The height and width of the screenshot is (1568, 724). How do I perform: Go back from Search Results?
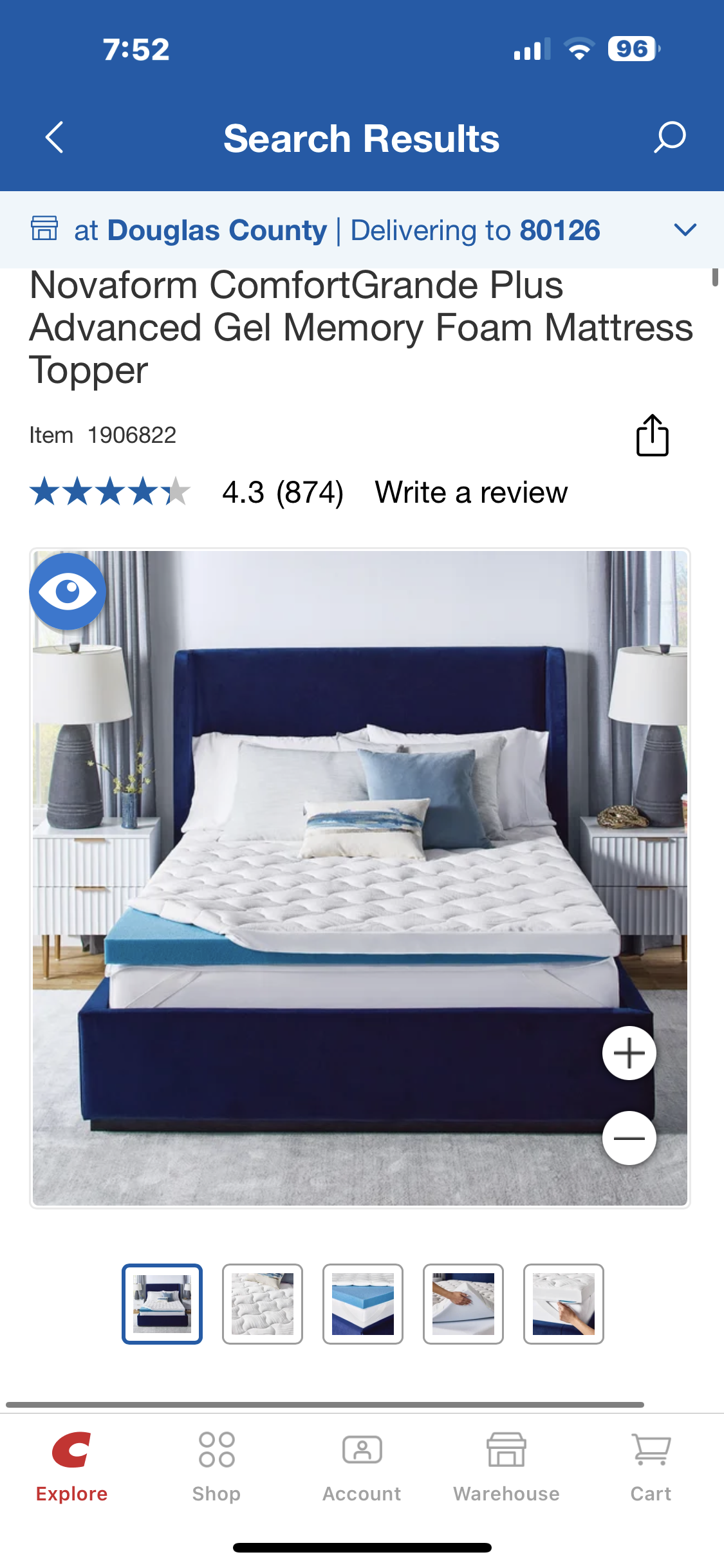click(x=55, y=137)
